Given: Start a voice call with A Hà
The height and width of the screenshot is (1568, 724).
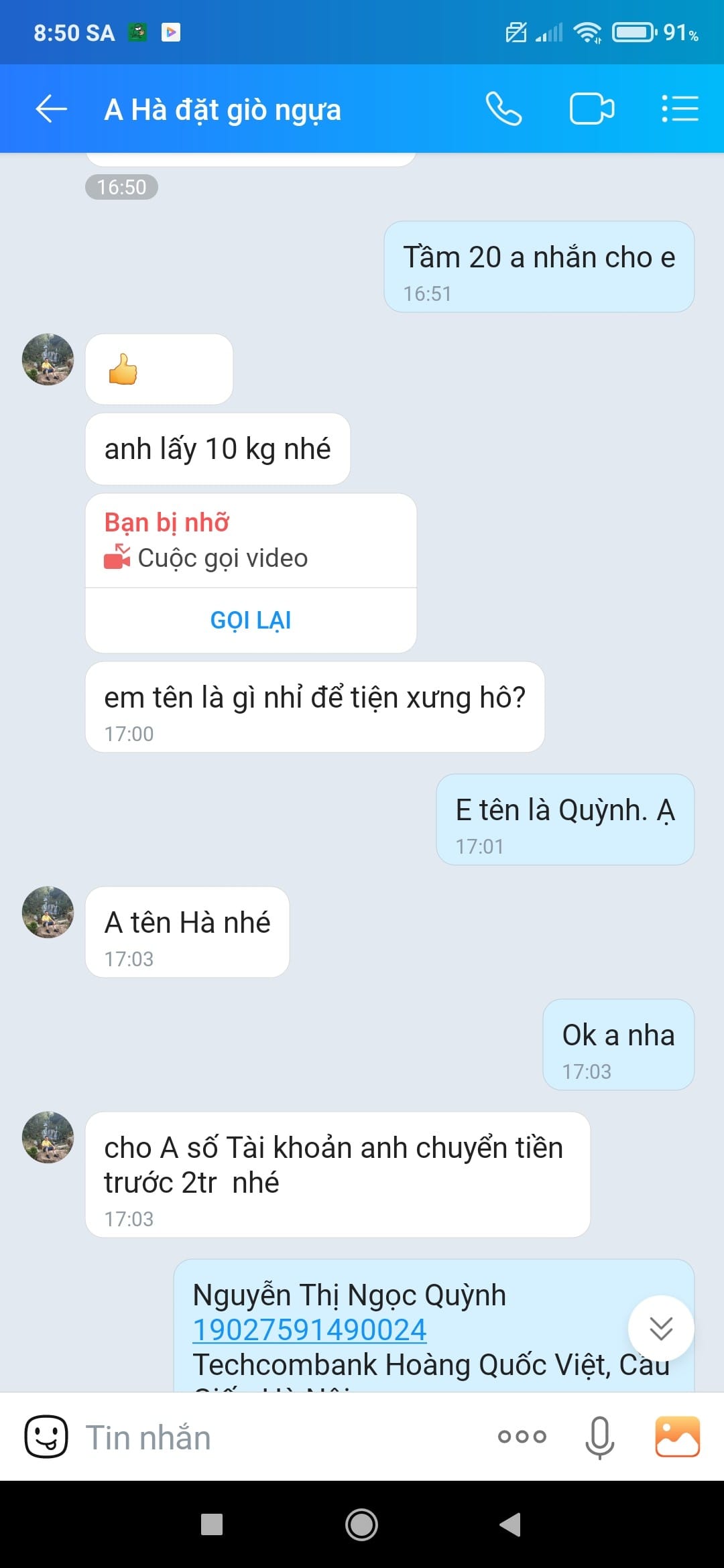Looking at the screenshot, I should pyautogui.click(x=505, y=109).
